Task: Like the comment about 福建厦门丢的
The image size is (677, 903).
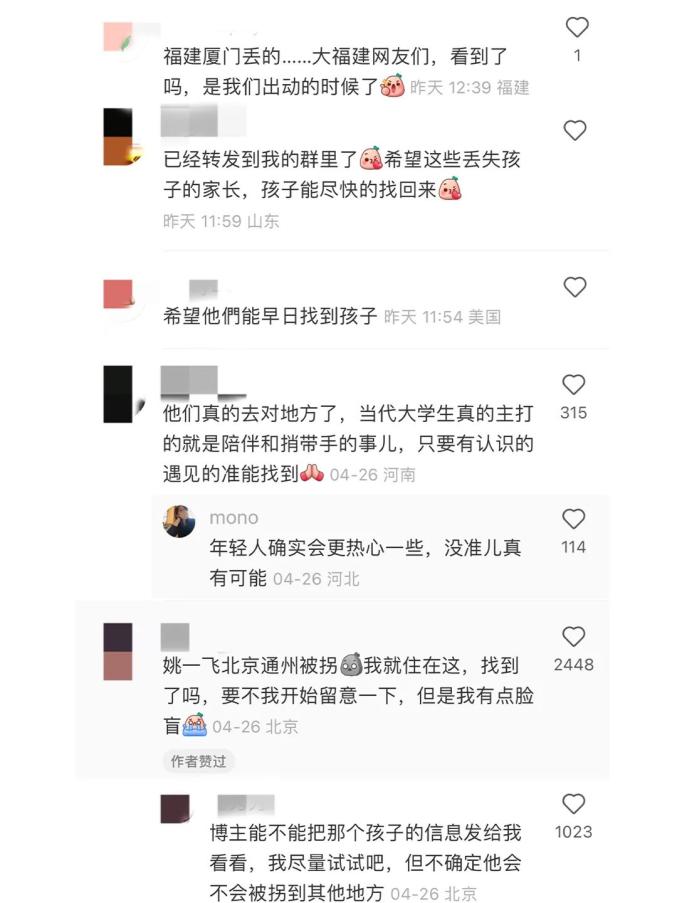Action: point(577,28)
